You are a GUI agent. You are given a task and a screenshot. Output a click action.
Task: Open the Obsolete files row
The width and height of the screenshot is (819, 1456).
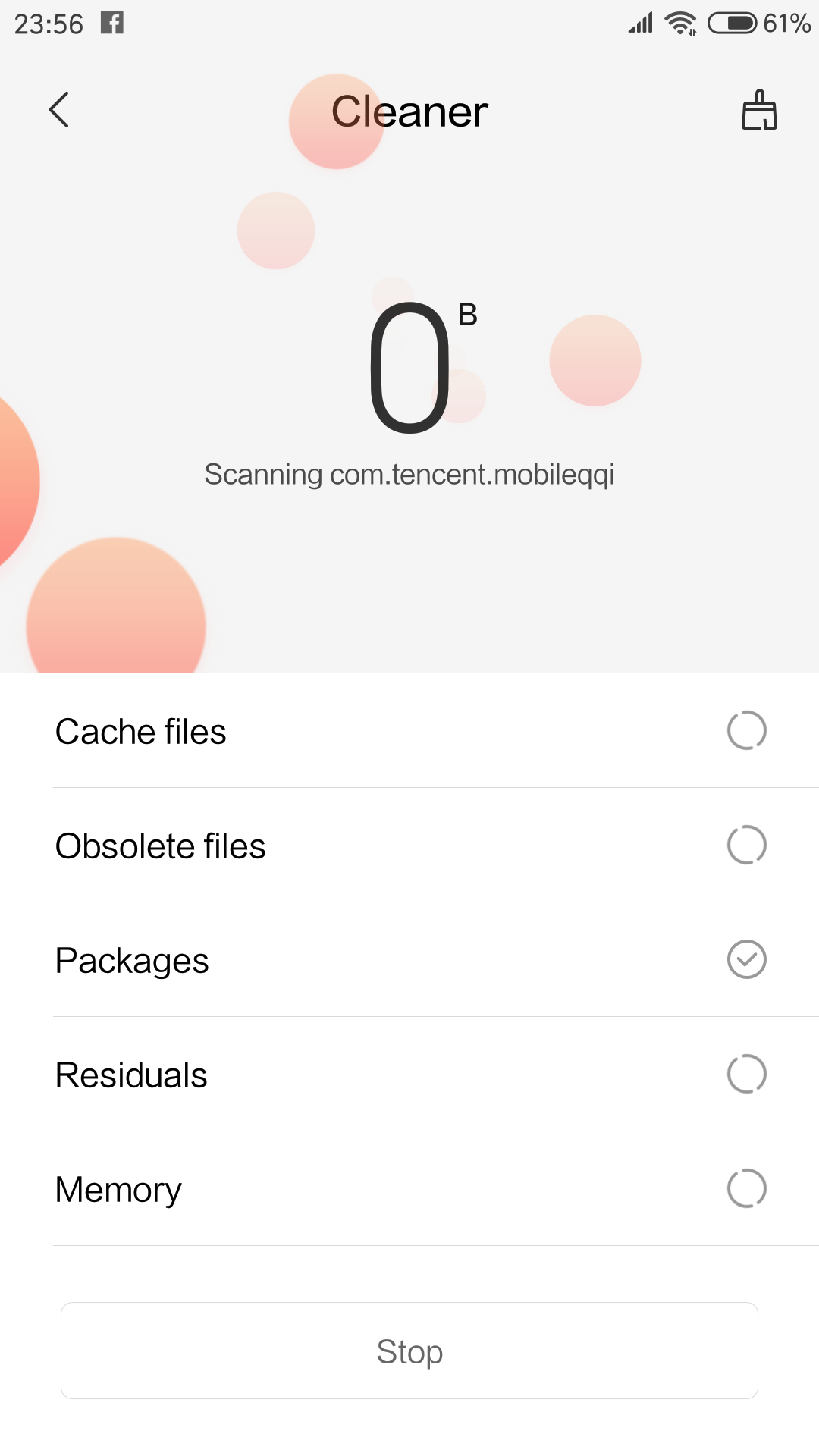(409, 846)
